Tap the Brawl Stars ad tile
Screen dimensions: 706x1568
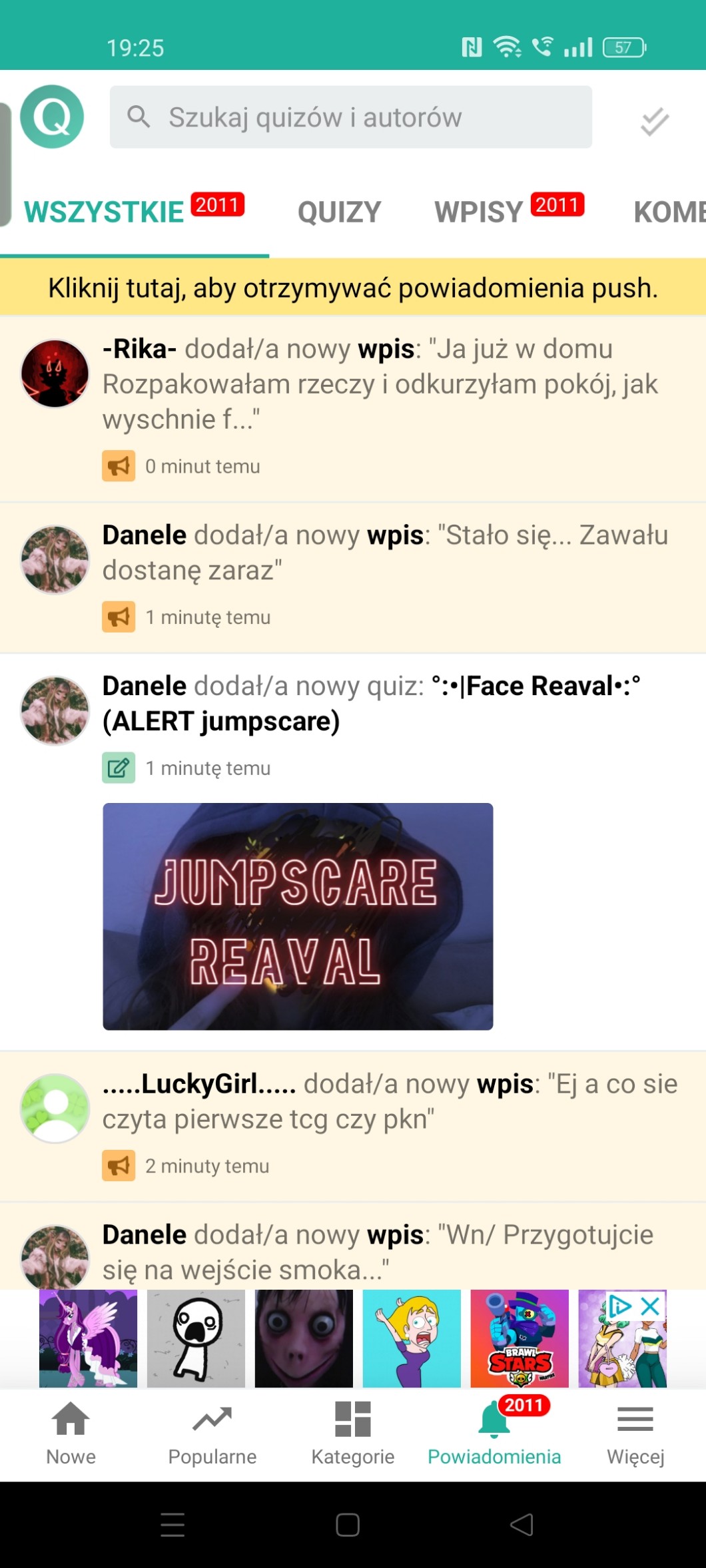point(520,1338)
